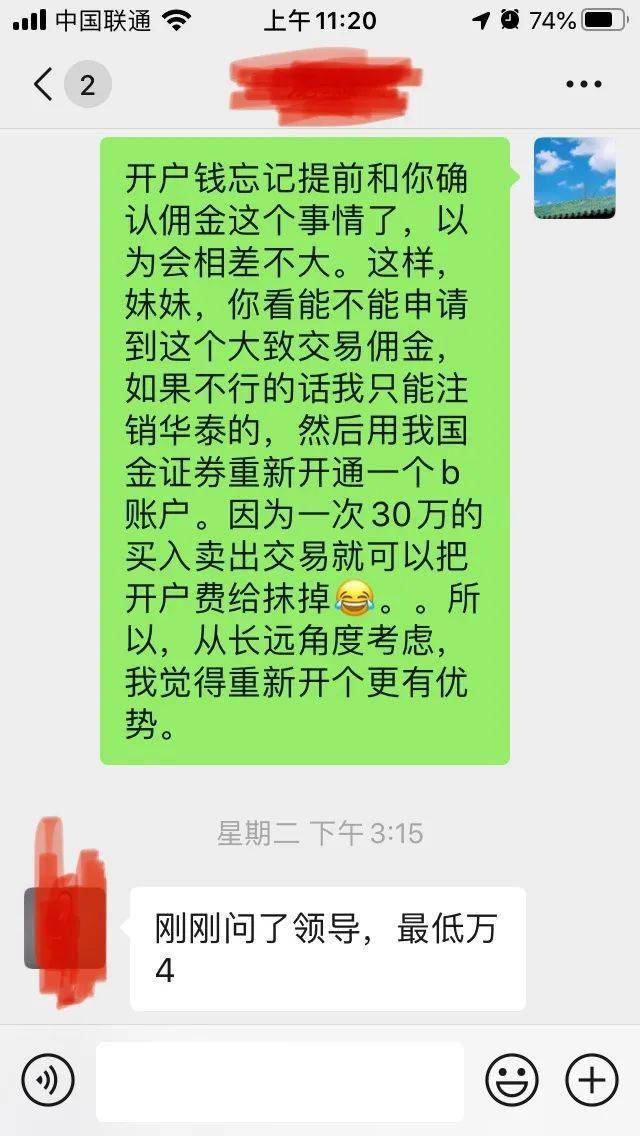Switch to voice message input
The height and width of the screenshot is (1136, 640).
coord(48,1080)
